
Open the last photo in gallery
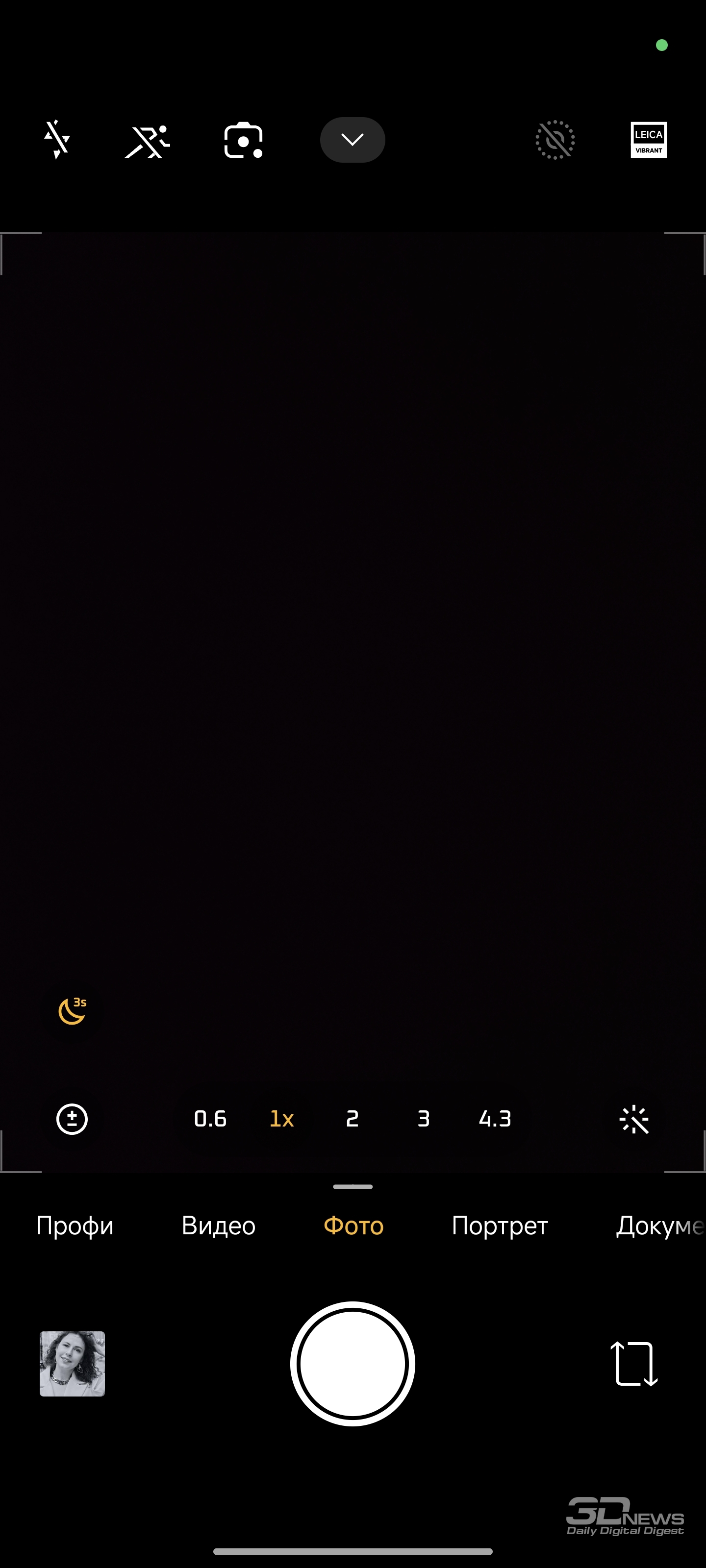(x=73, y=1364)
